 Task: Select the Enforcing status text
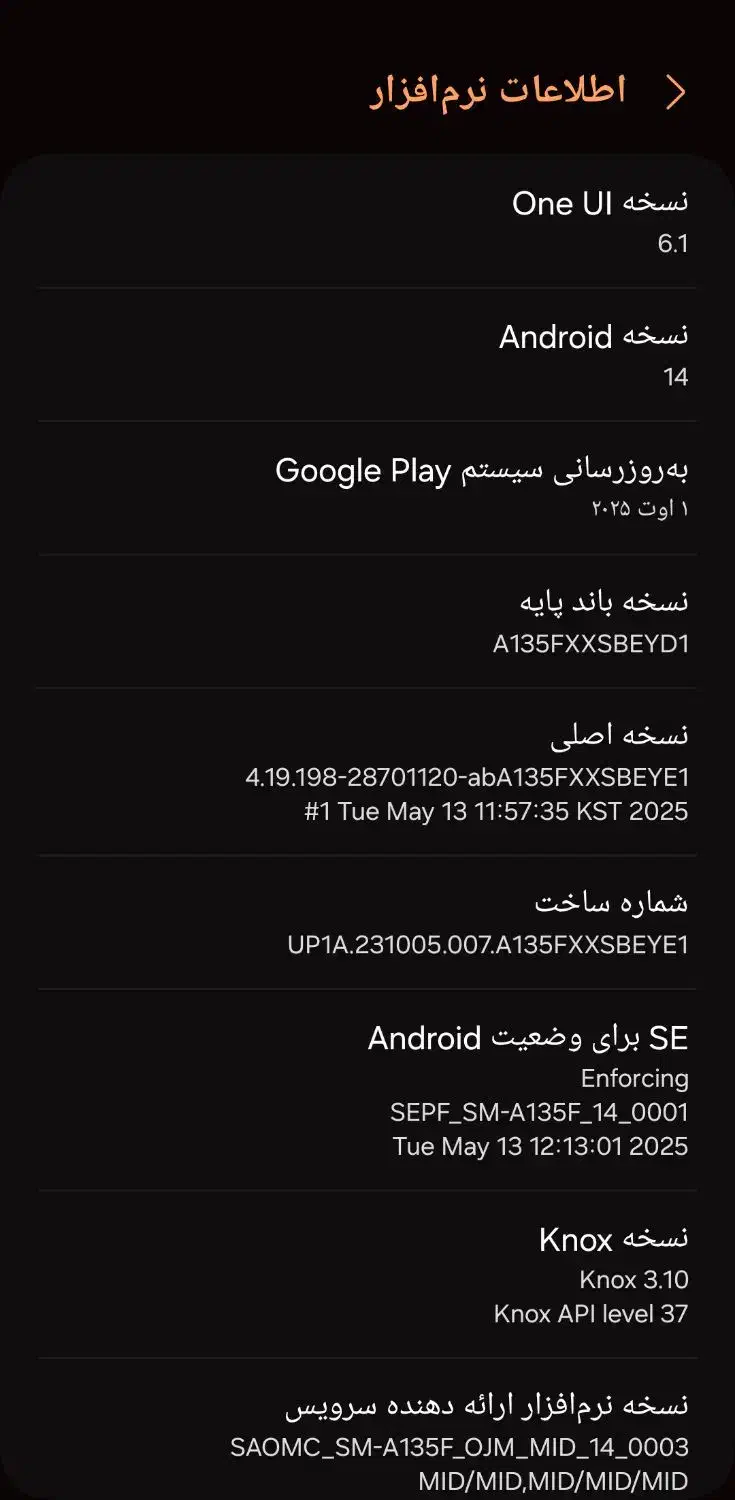click(x=635, y=1079)
